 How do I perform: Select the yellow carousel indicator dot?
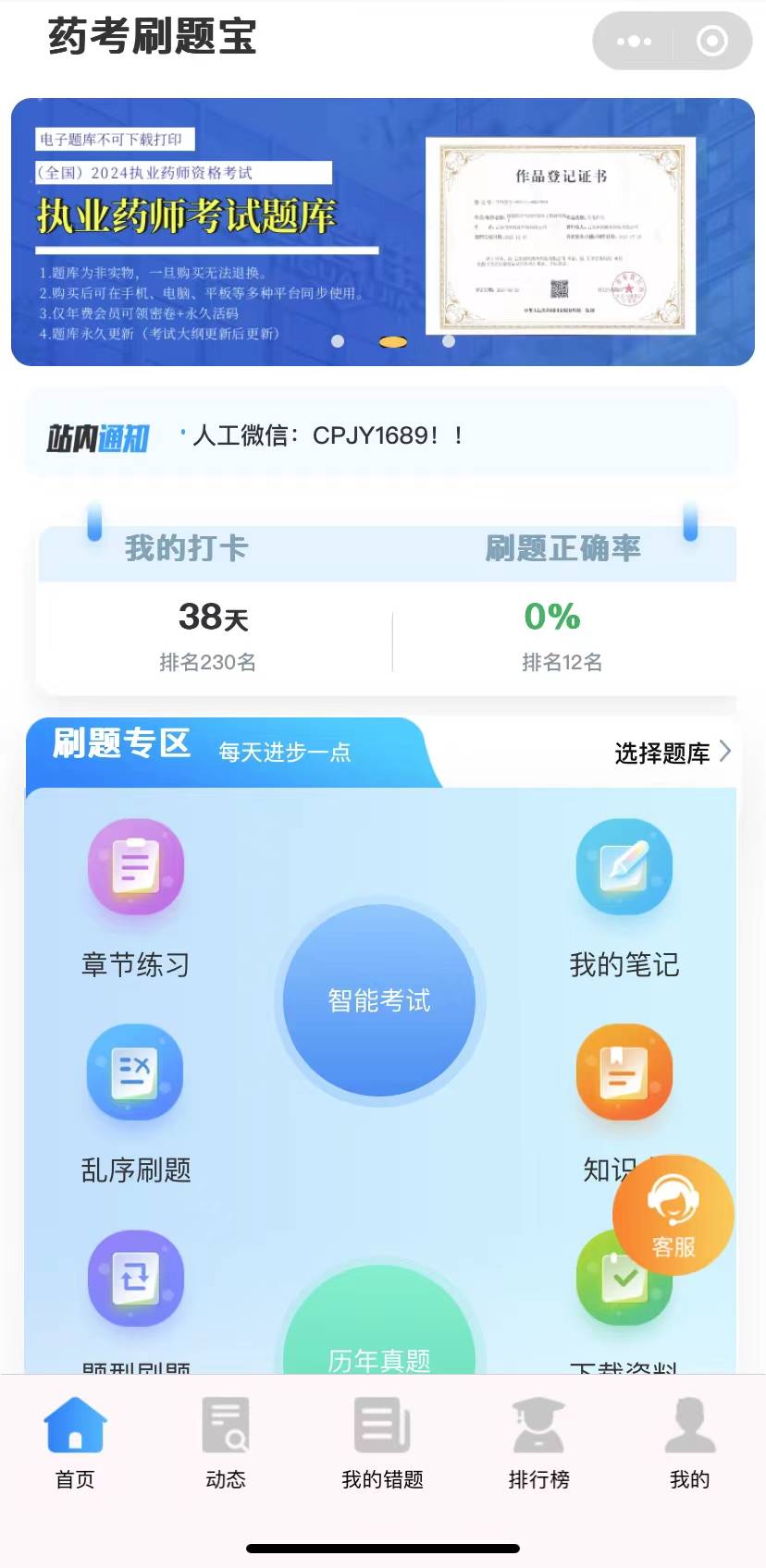[x=392, y=342]
